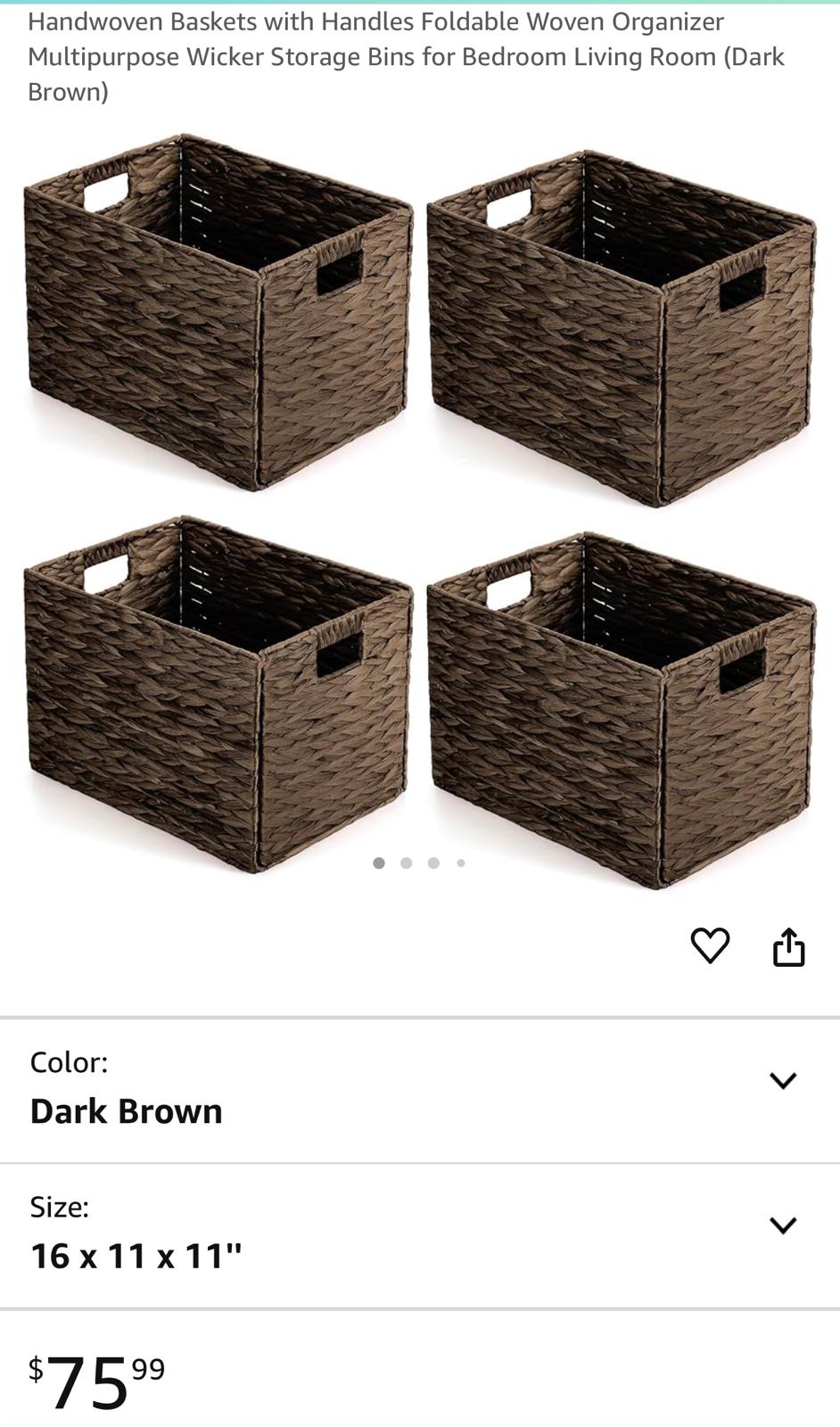Open the woven baskets product image
840x1427 pixels.
(419, 508)
